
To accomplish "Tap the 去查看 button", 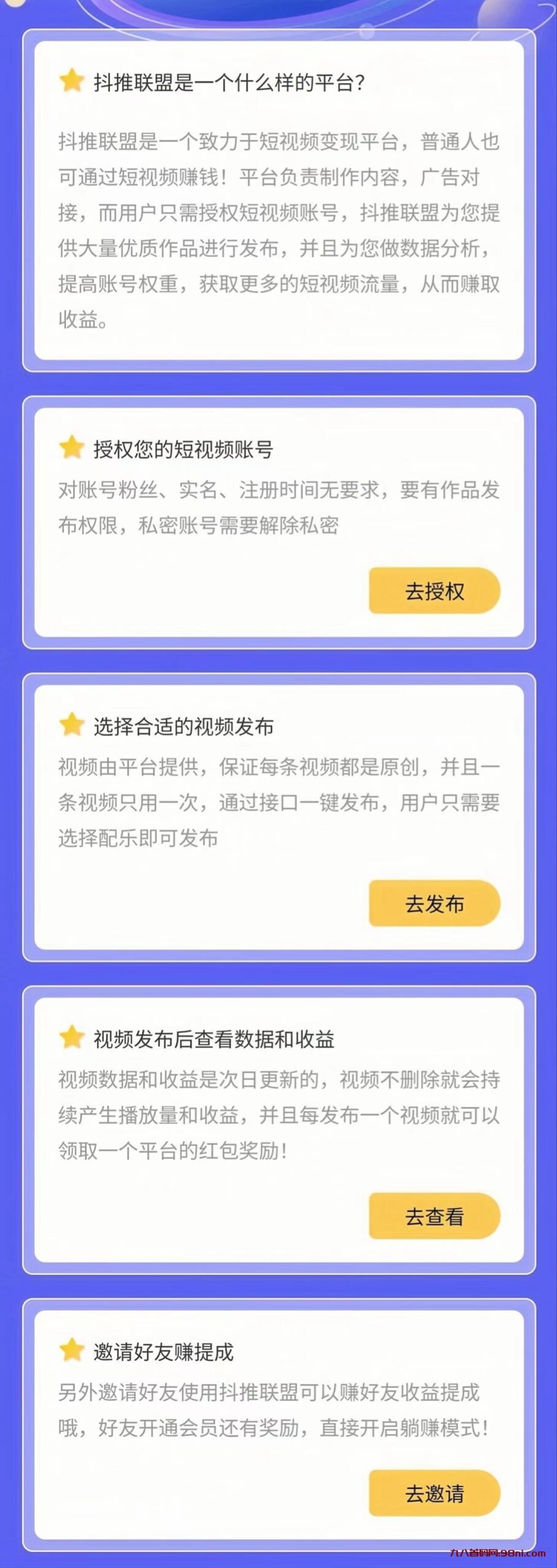I will (436, 1215).
